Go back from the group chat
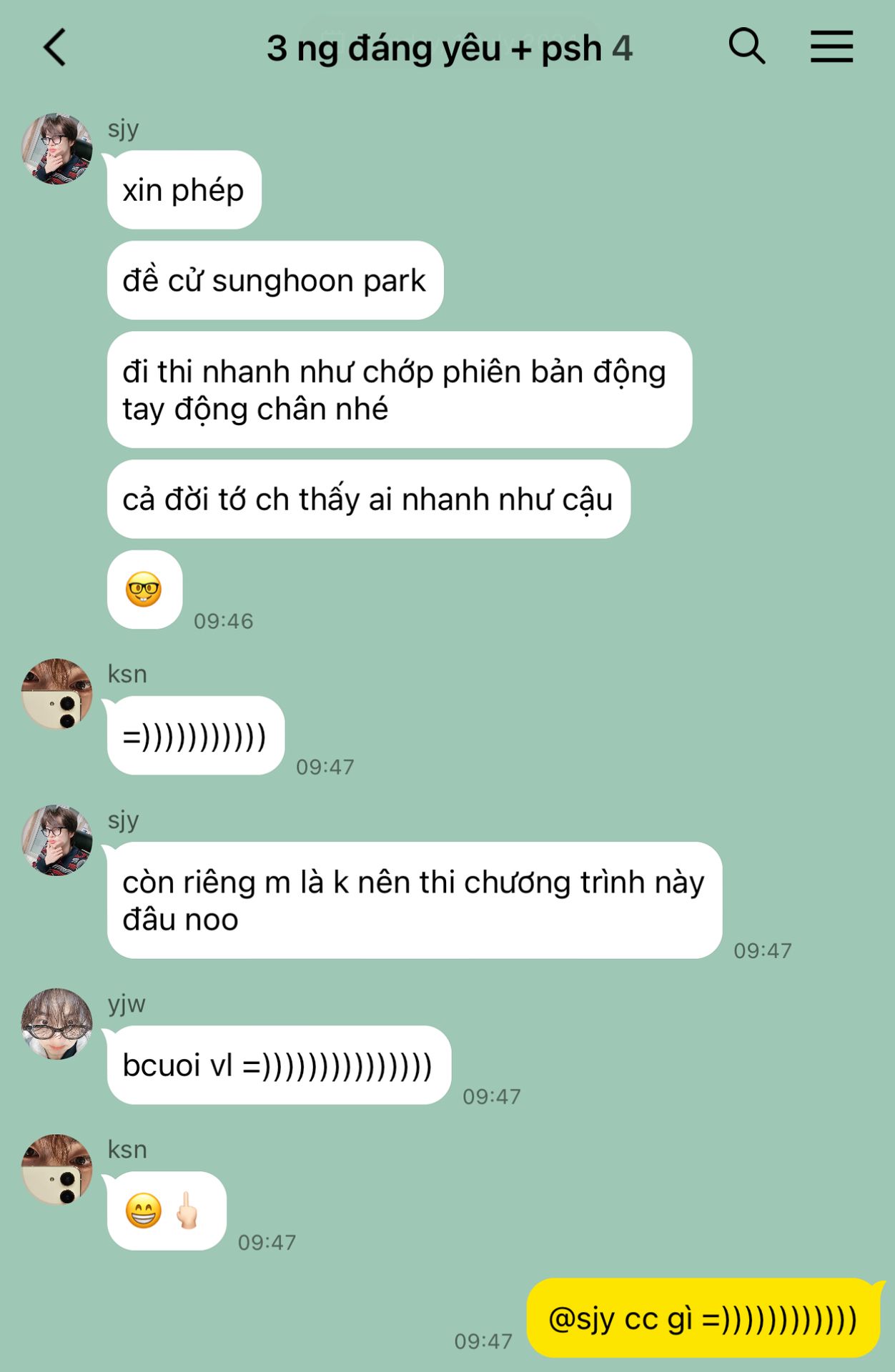The width and height of the screenshot is (895, 1372). pos(55,48)
